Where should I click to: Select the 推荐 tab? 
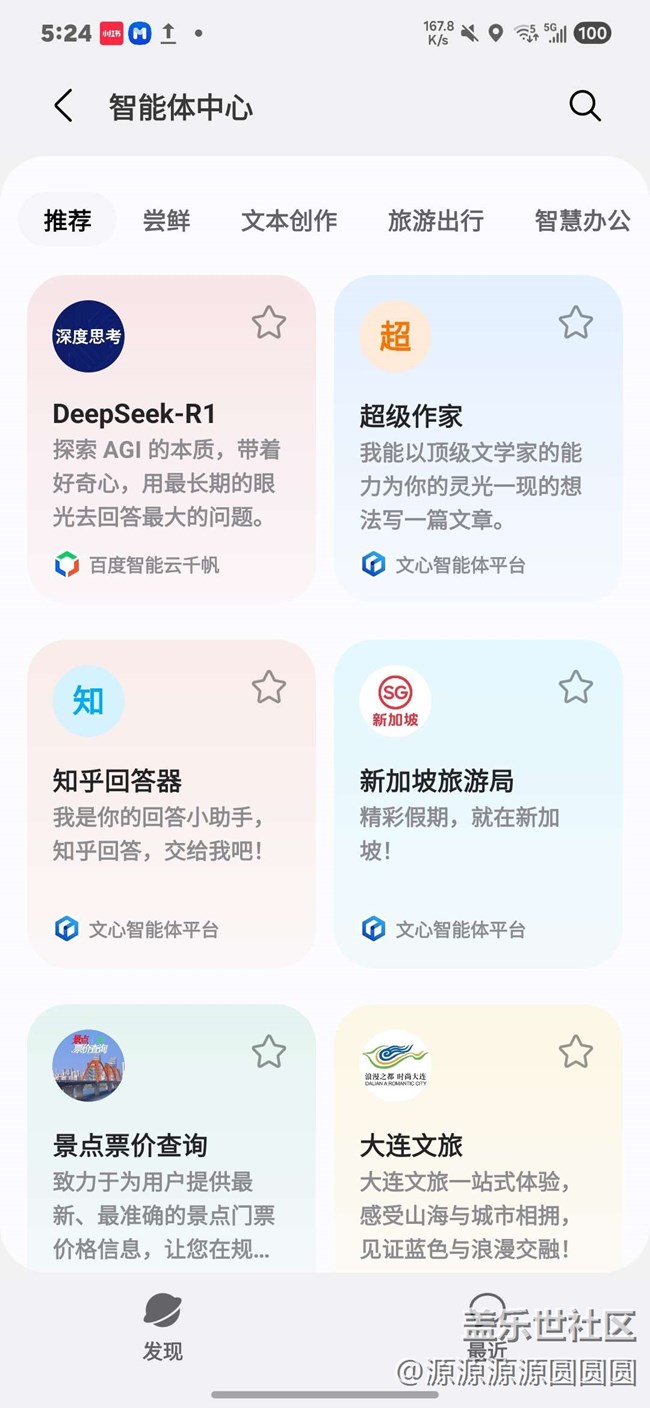[x=68, y=221]
